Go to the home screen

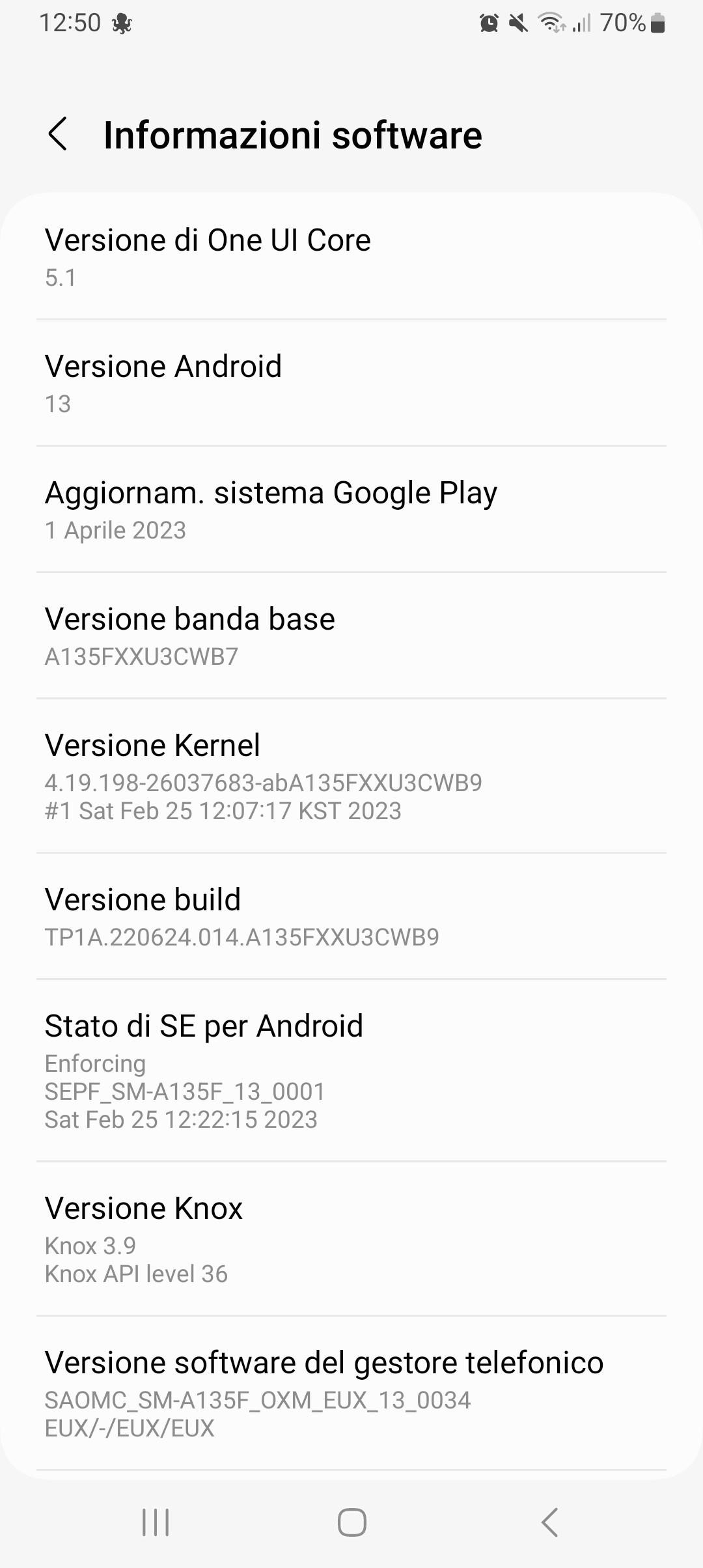[x=351, y=1522]
